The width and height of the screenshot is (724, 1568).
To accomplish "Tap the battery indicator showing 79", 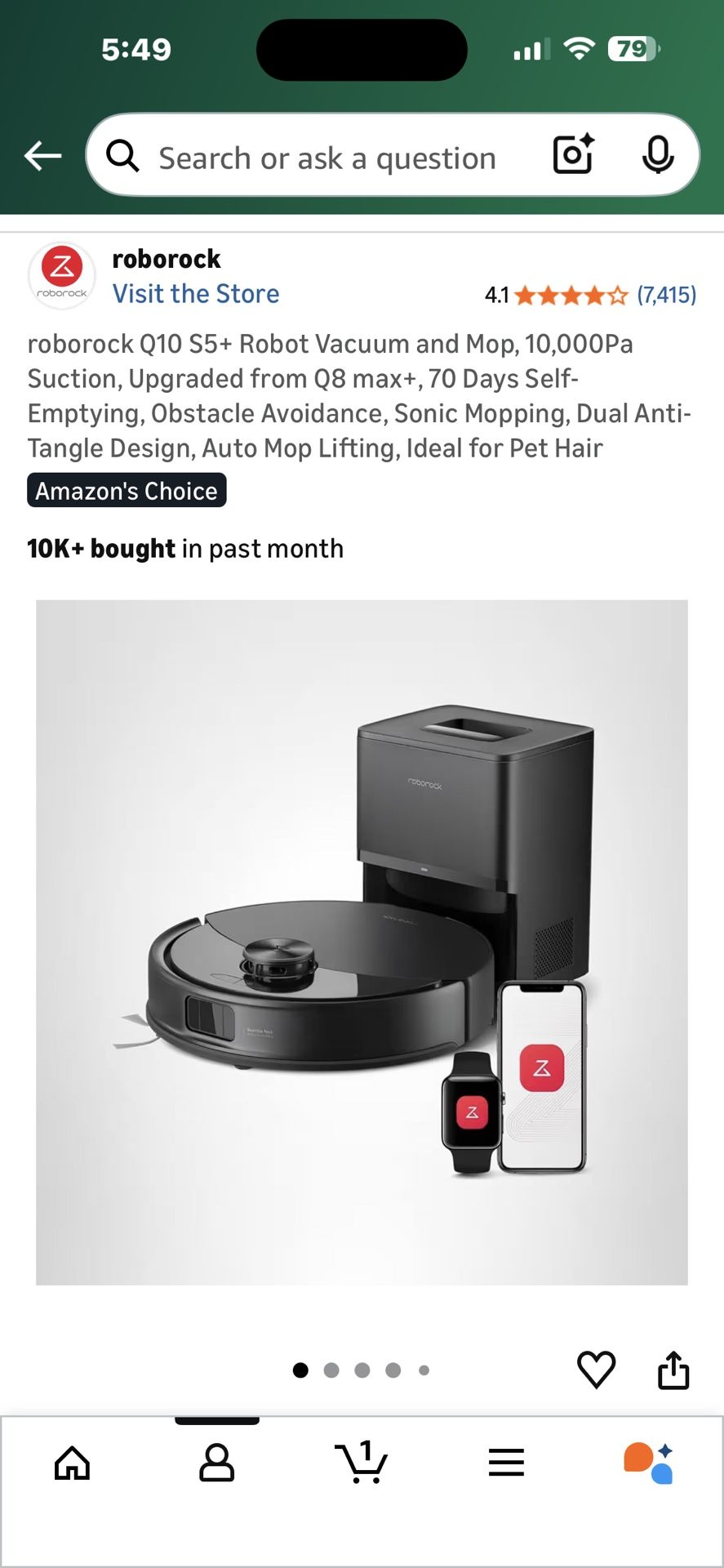I will (x=631, y=50).
